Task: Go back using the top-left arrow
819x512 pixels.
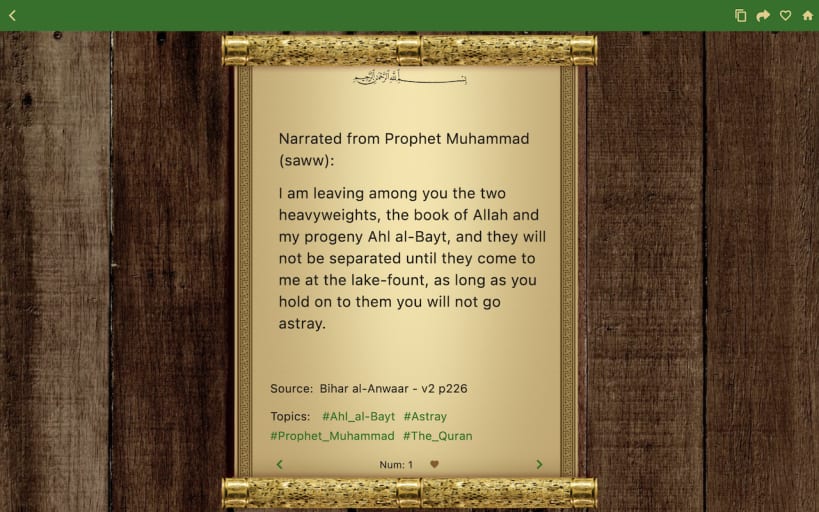Action: click(12, 15)
